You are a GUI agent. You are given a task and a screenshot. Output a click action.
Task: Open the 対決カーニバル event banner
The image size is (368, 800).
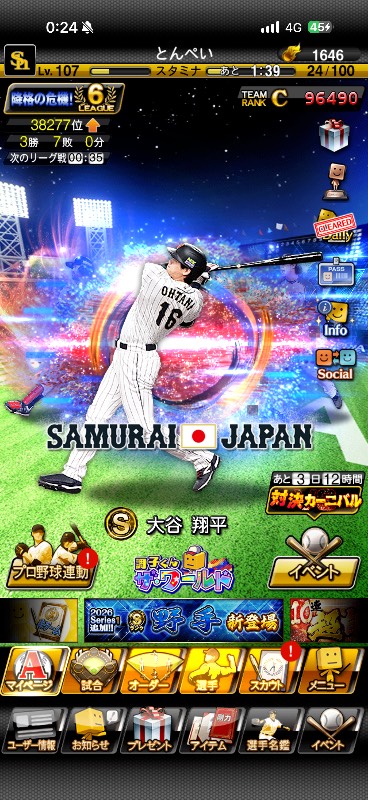315,494
